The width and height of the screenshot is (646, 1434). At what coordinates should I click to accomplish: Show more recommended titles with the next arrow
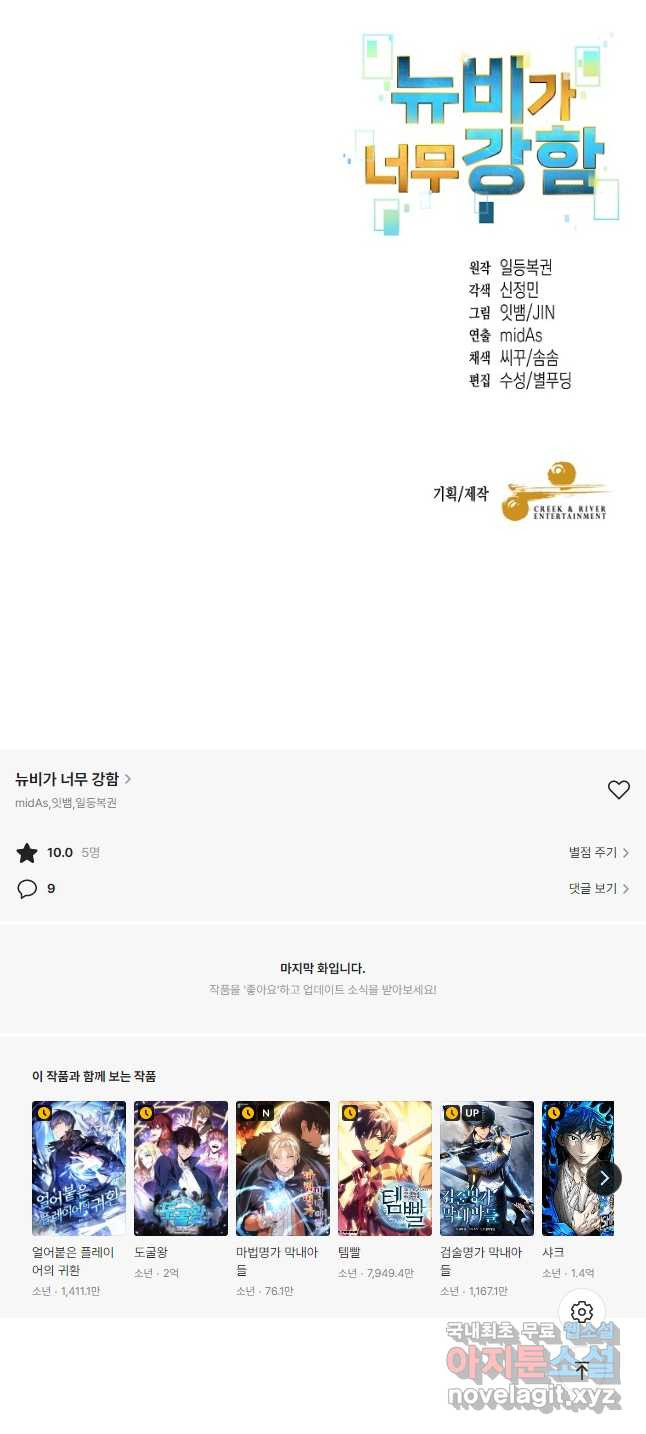[604, 1177]
